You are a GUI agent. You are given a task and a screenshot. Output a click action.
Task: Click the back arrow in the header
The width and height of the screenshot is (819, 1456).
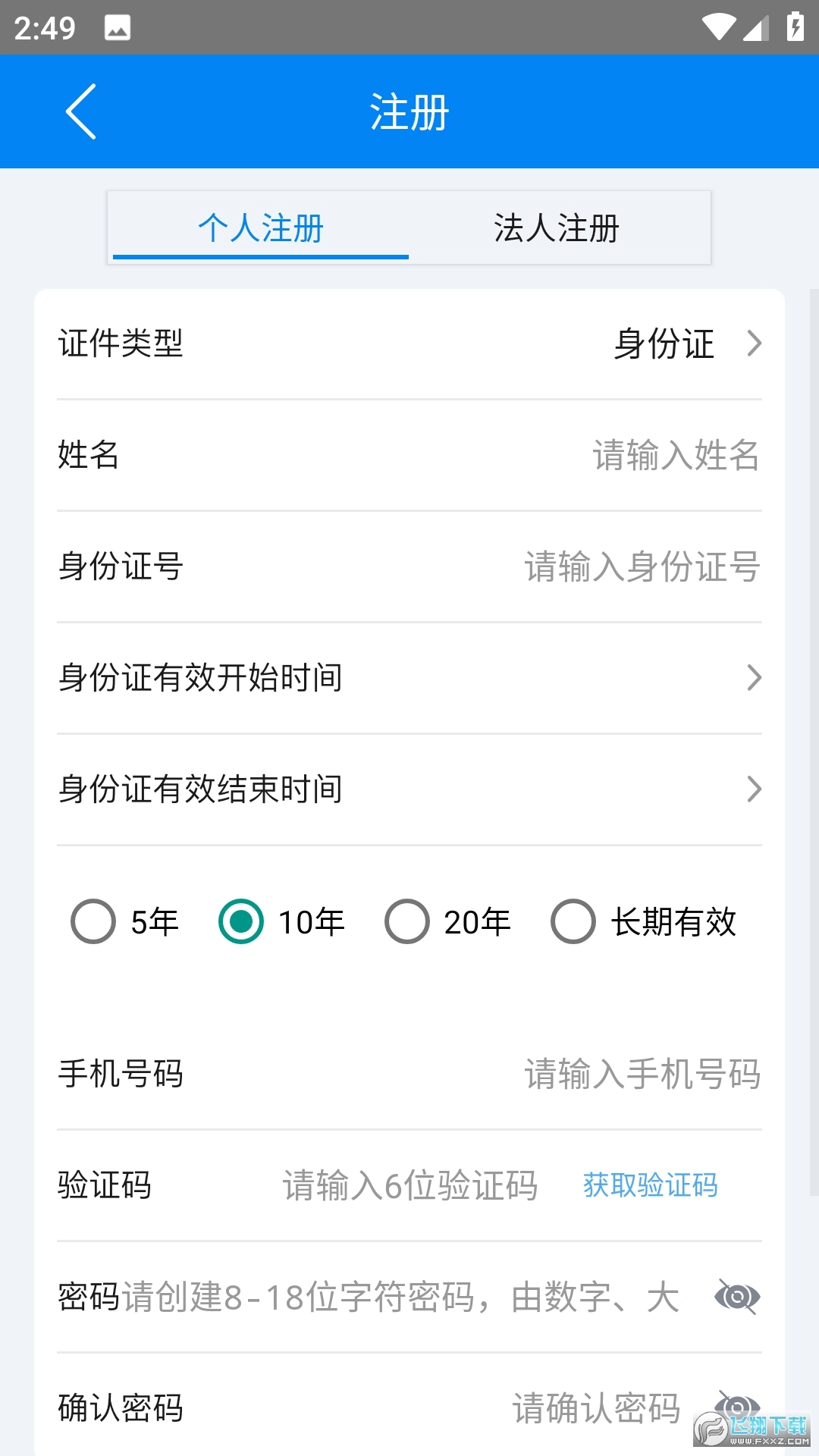point(80,111)
